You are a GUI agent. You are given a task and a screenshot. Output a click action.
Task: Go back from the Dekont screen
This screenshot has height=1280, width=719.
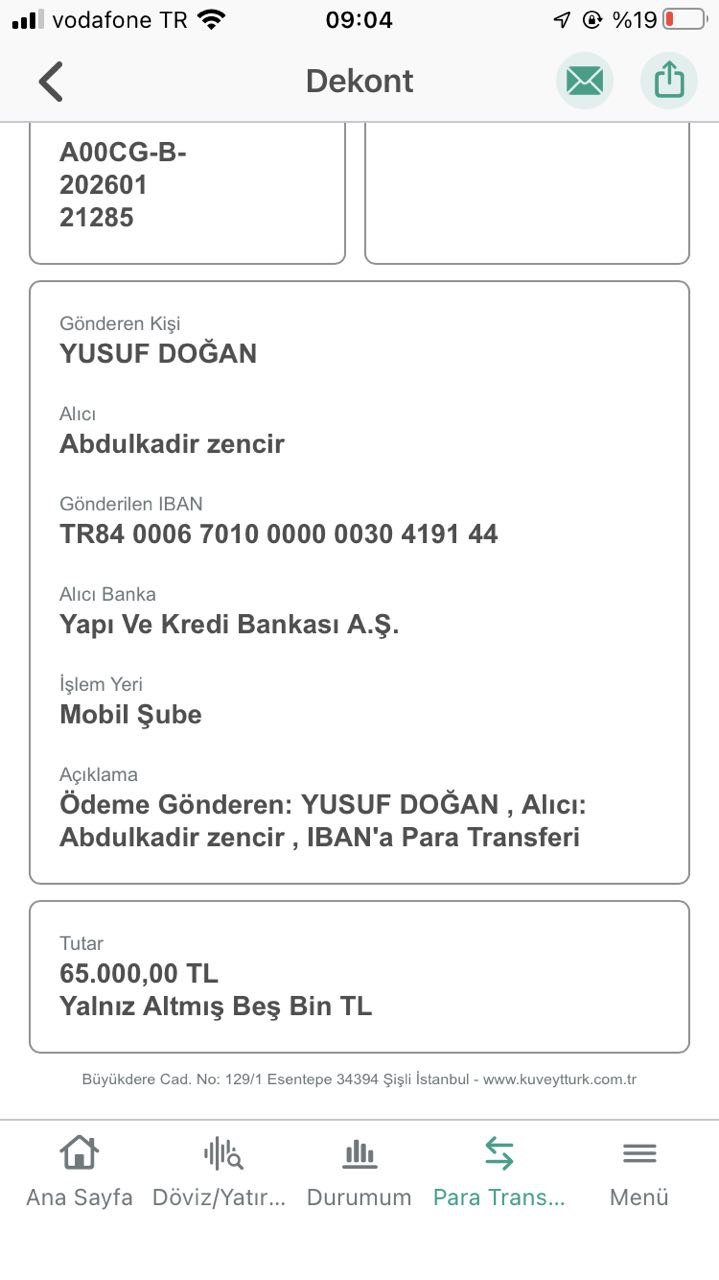(51, 81)
